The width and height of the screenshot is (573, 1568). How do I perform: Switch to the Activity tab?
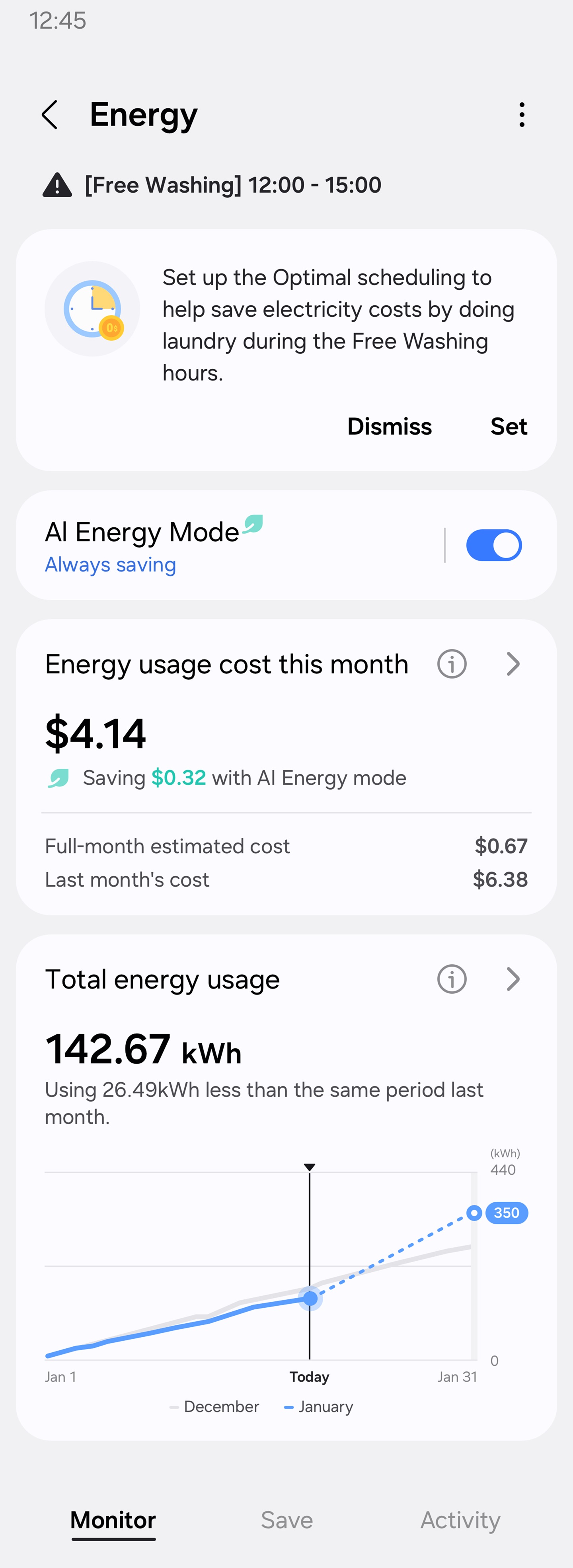coord(460,1520)
